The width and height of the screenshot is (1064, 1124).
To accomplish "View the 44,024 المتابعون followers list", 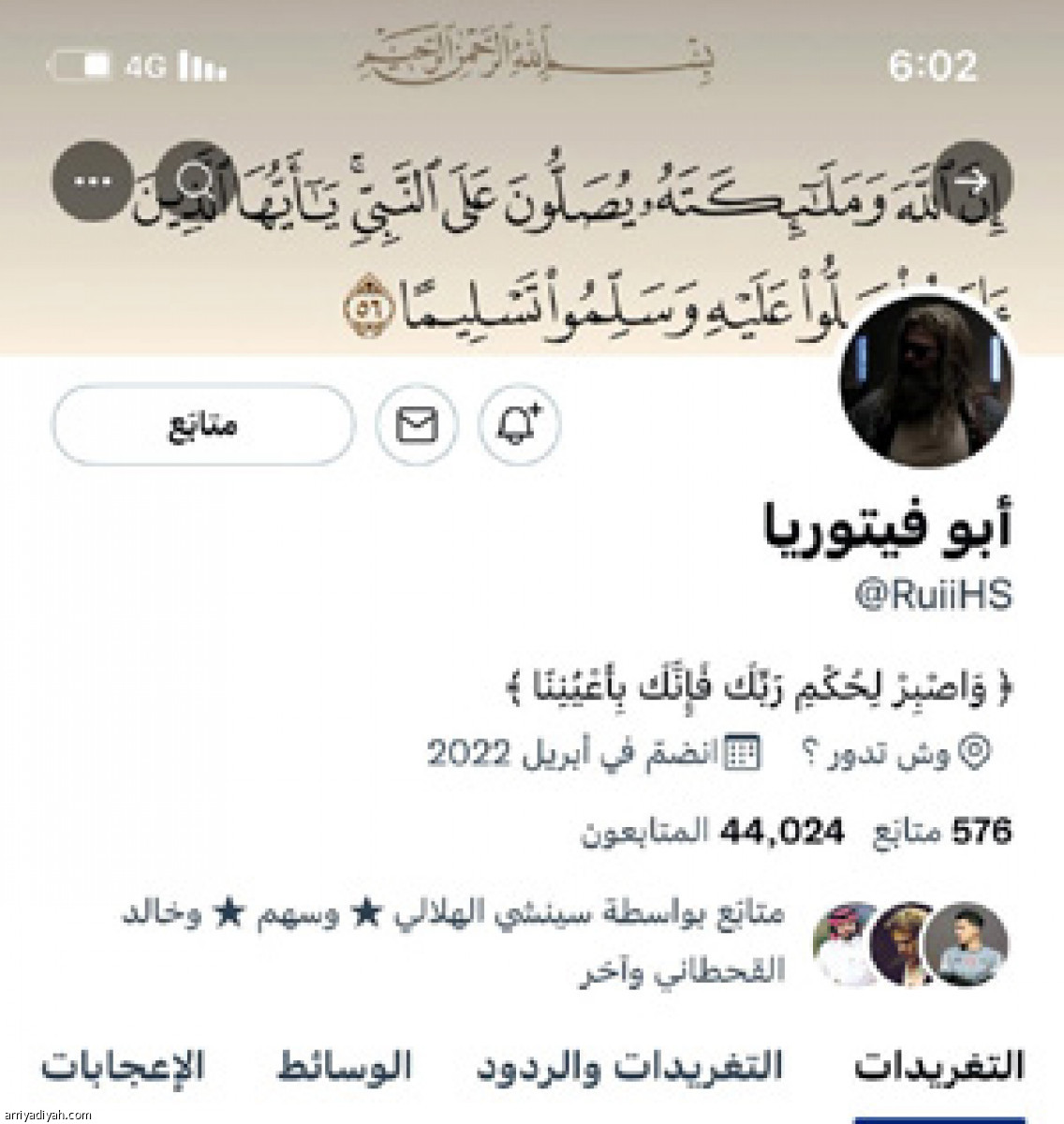I will point(714,830).
